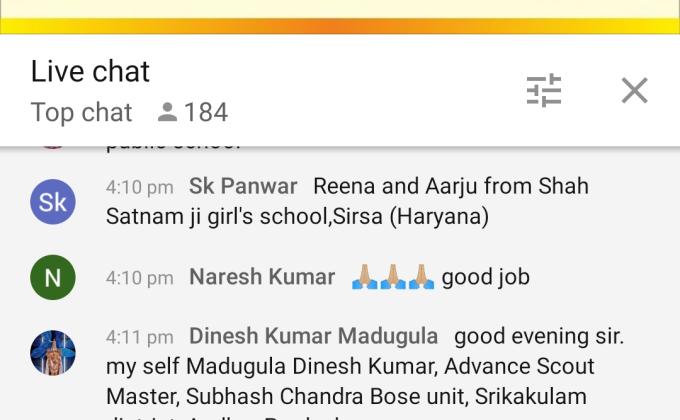
Task: Open the Top chat mode selector
Action: coord(81,112)
